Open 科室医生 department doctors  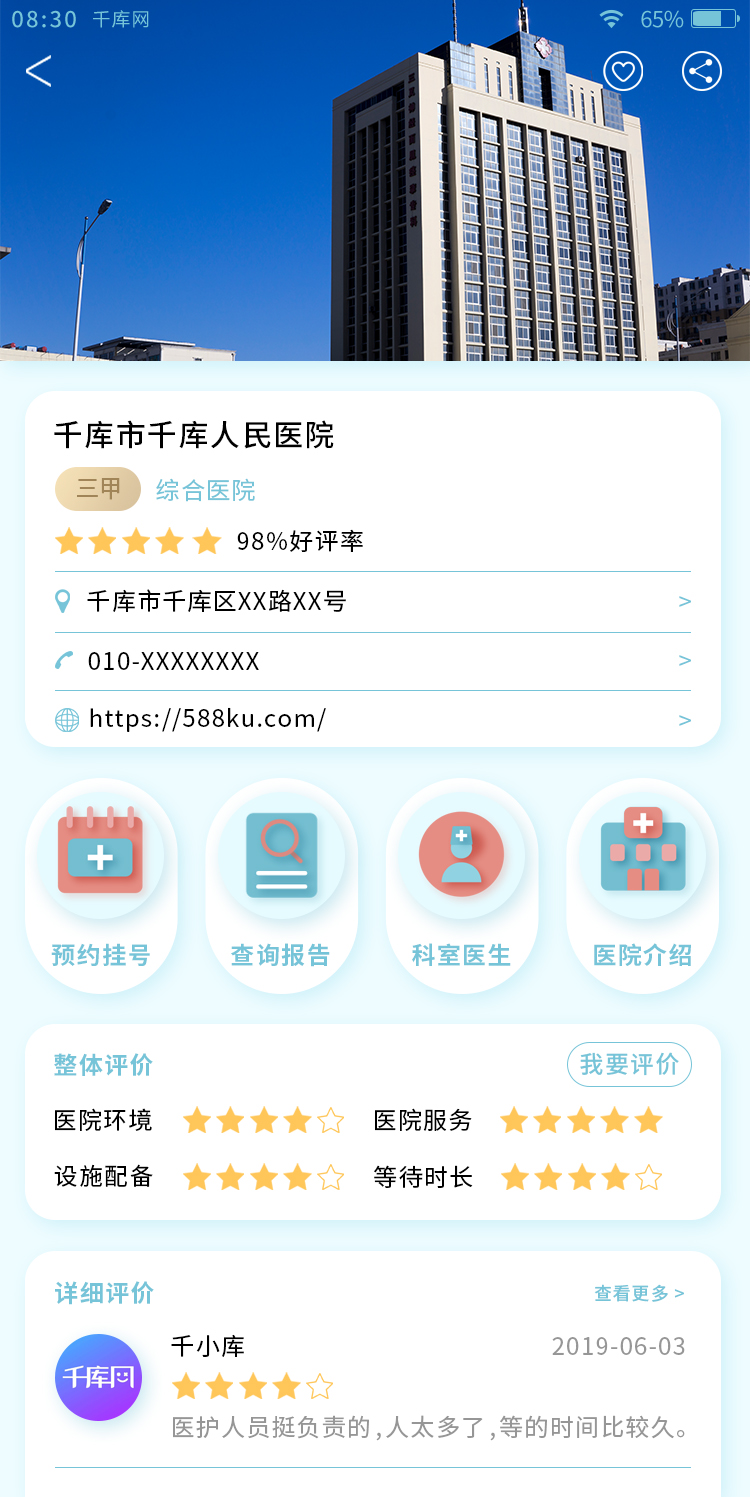461,885
